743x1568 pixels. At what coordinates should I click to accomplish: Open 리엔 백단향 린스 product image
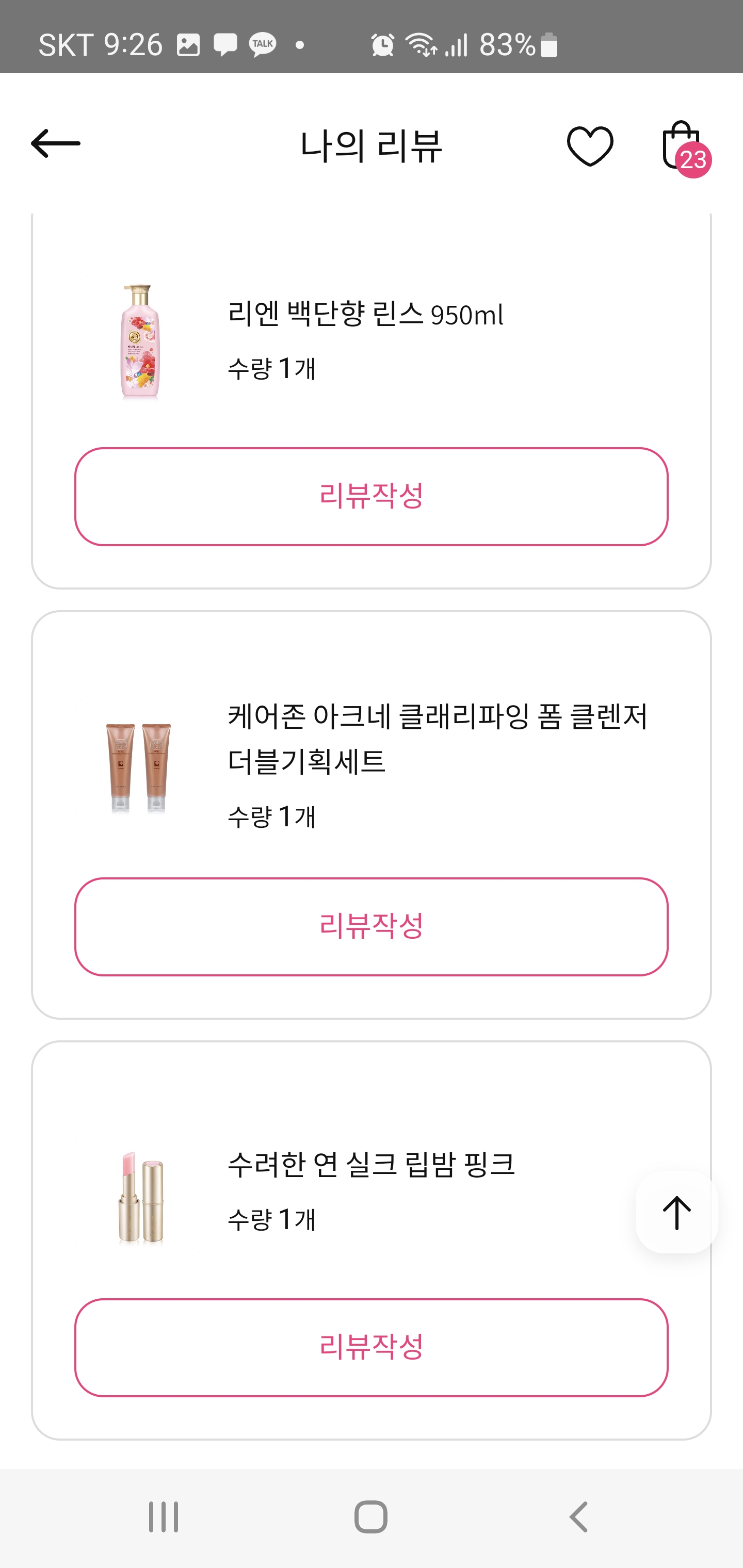pos(140,341)
